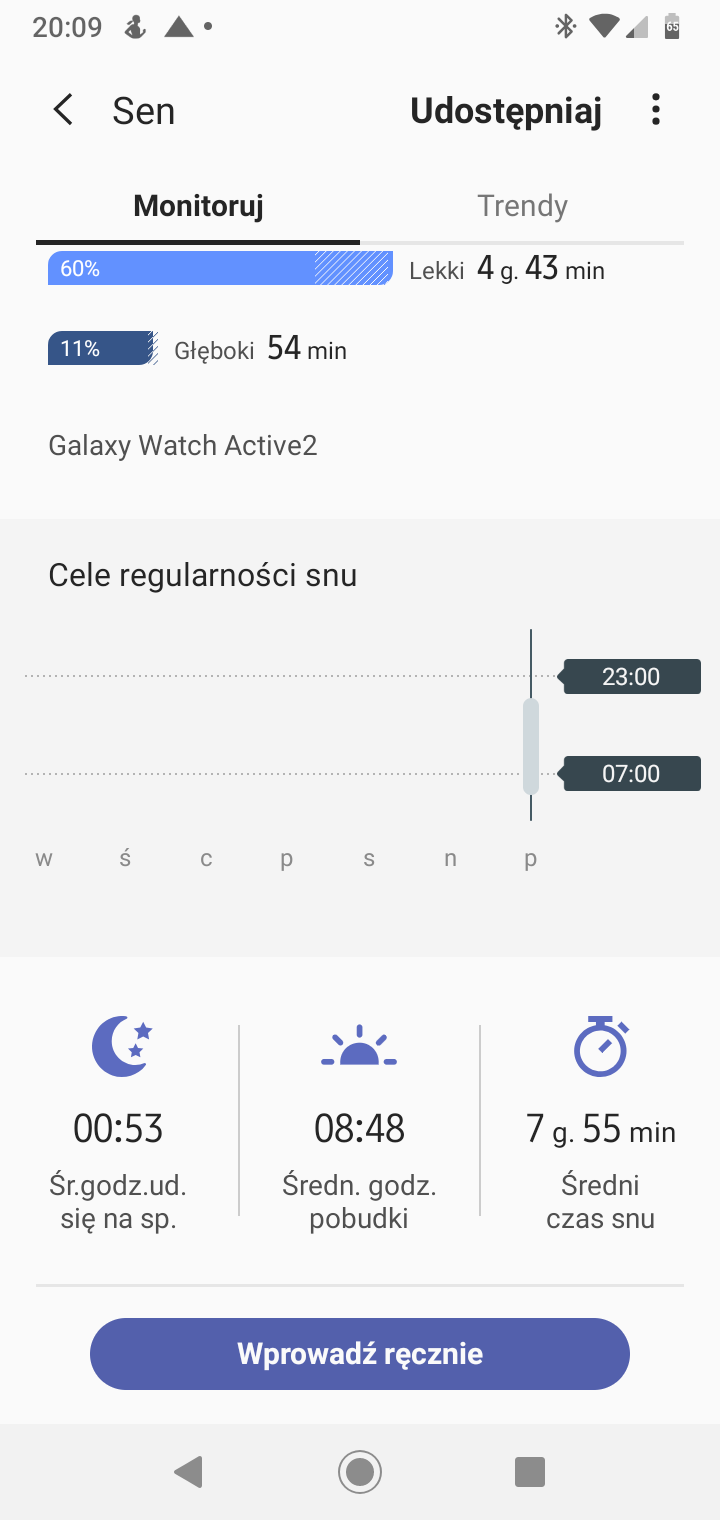
Task: Tap the Wprowadź ręcznie button
Action: point(360,1354)
